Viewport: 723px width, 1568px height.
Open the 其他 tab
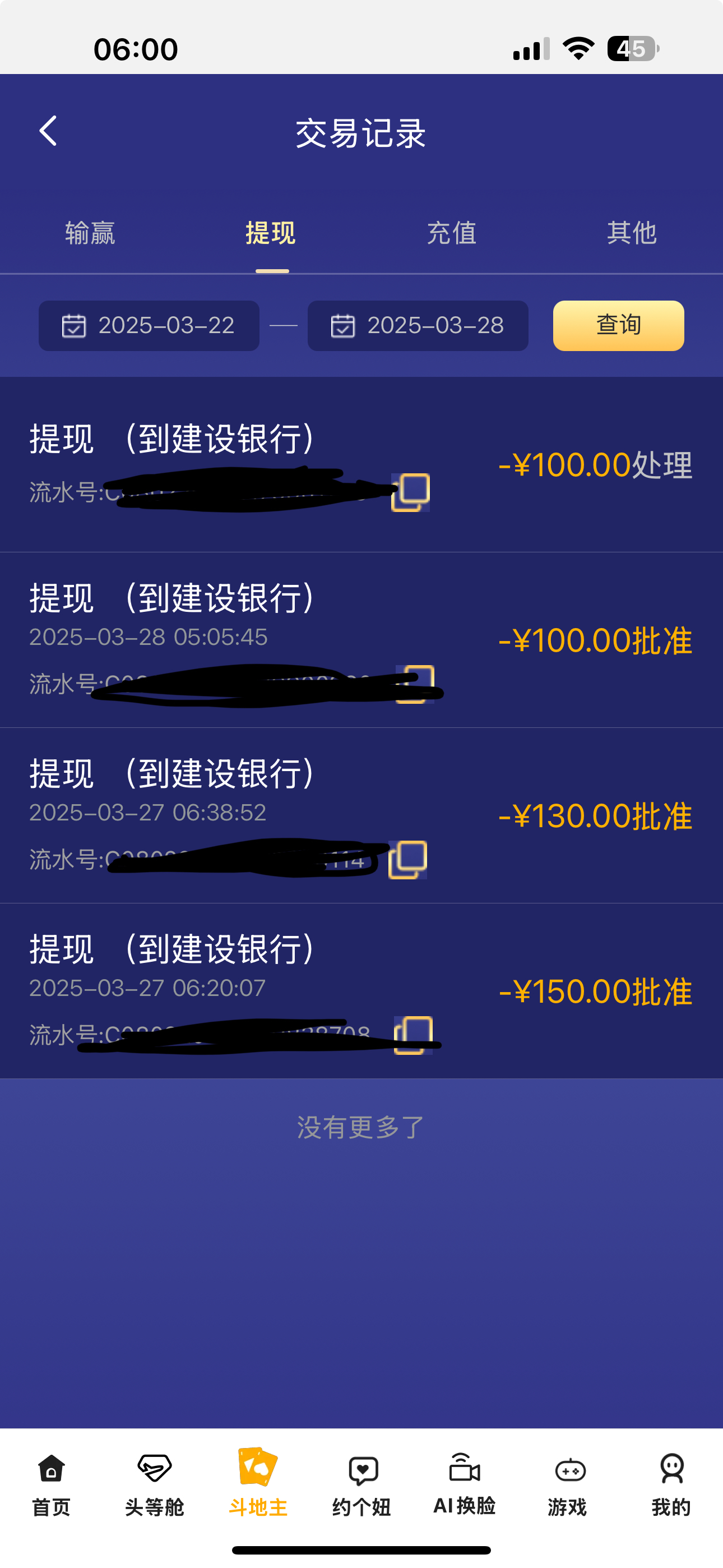coord(631,233)
